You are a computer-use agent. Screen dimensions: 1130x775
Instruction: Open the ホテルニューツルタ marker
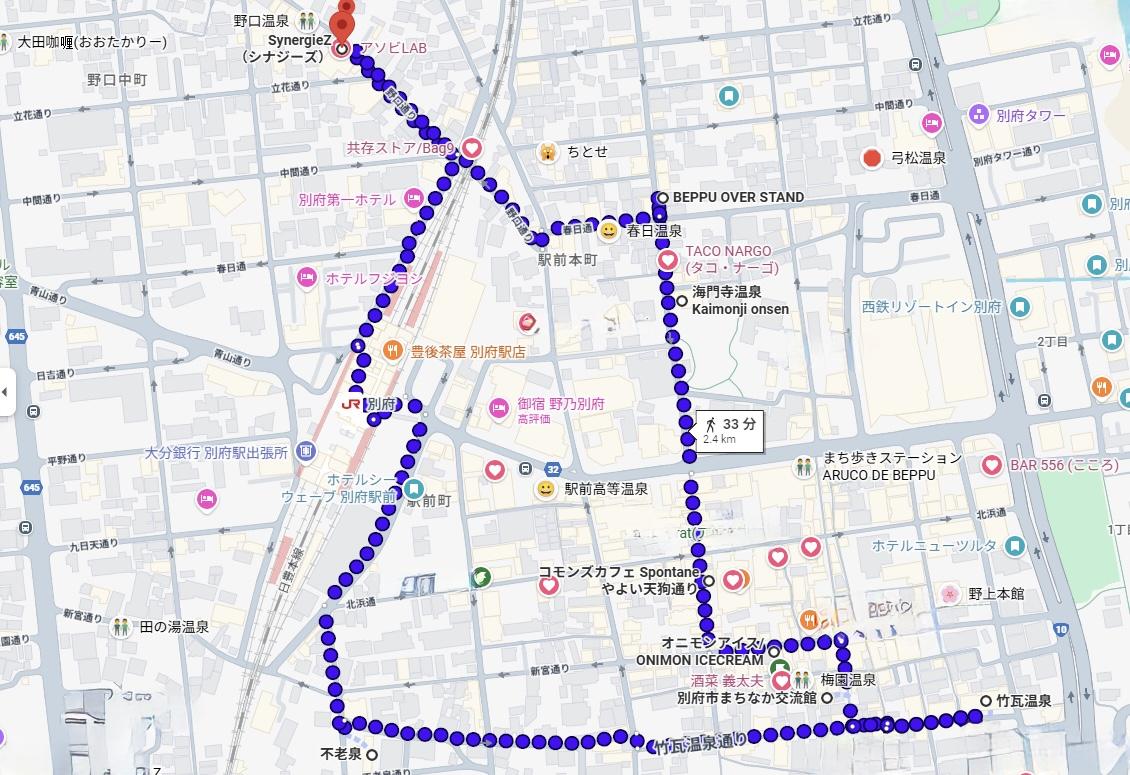1015,546
